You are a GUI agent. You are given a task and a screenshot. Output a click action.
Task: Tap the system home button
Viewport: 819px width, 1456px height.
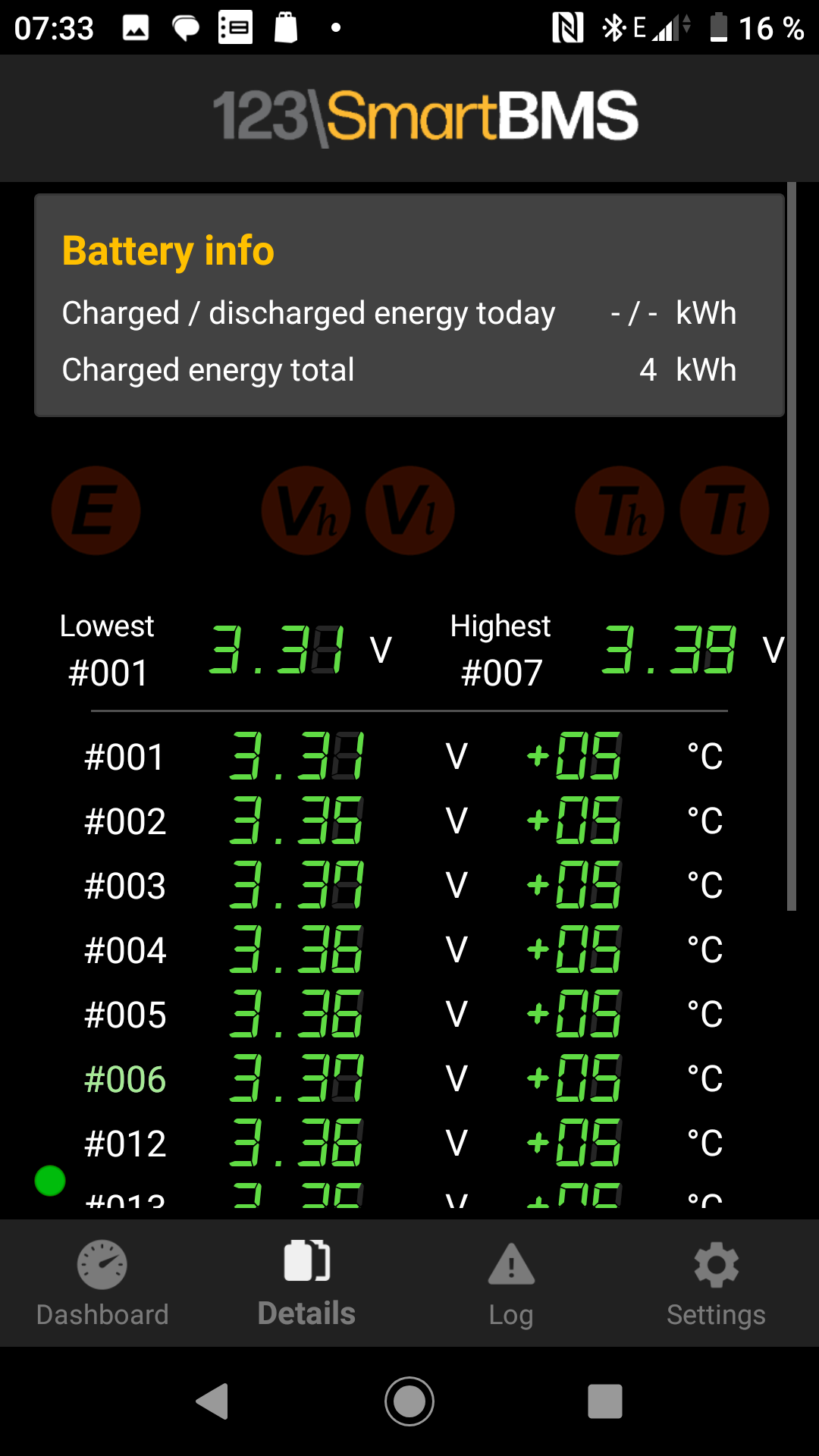[x=409, y=1401]
